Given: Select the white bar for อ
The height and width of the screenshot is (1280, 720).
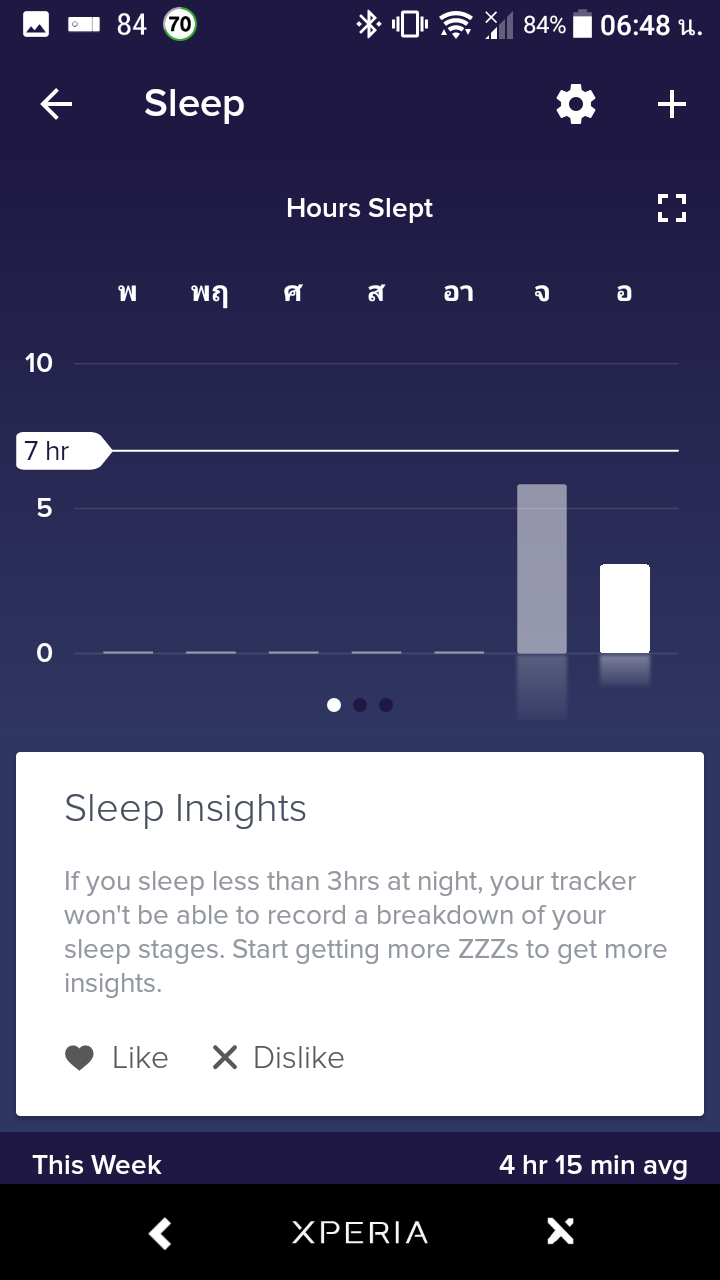Looking at the screenshot, I should 625,609.
